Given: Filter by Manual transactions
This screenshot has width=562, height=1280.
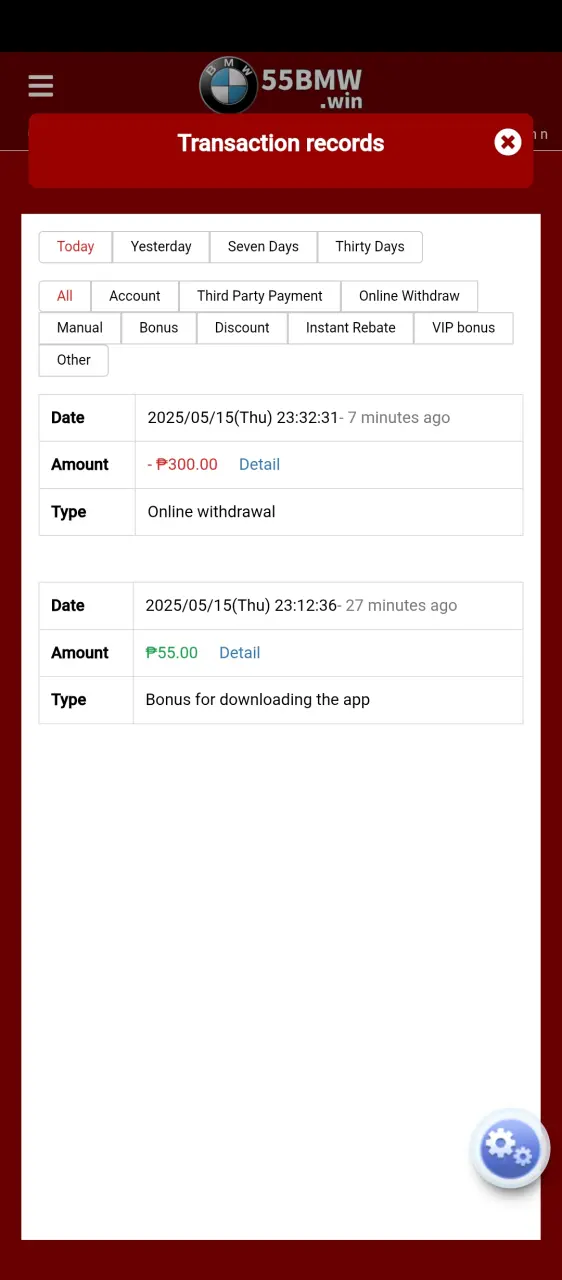Looking at the screenshot, I should (80, 328).
